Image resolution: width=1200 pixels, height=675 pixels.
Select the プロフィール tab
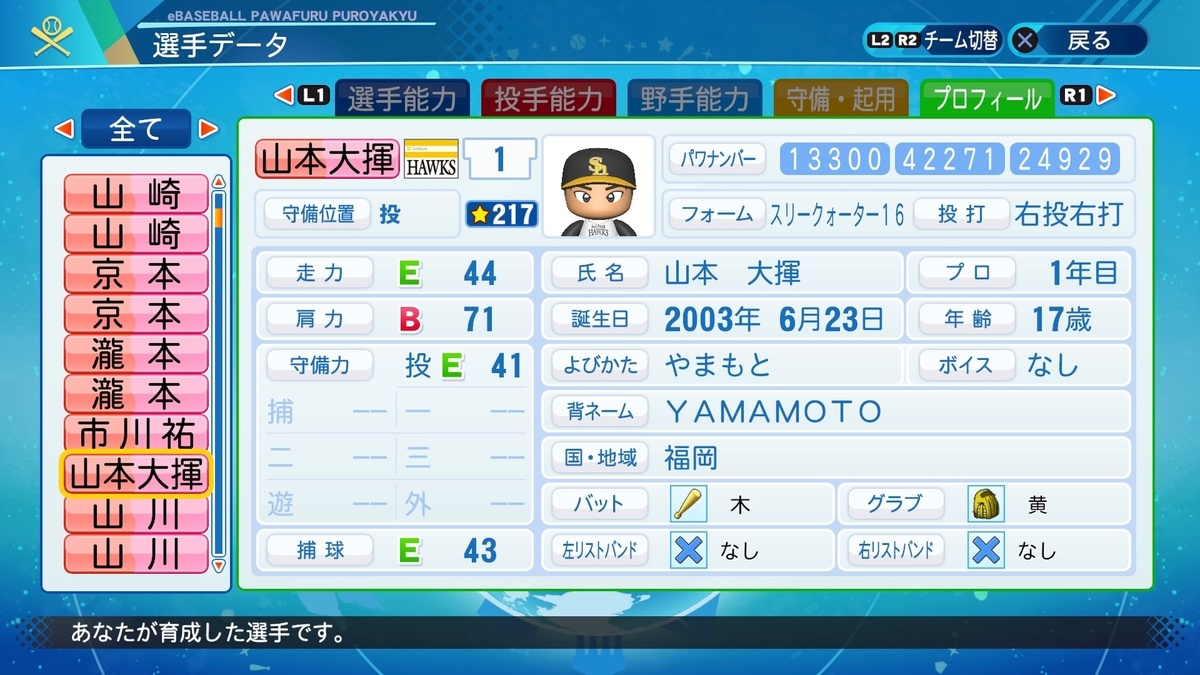coord(987,98)
